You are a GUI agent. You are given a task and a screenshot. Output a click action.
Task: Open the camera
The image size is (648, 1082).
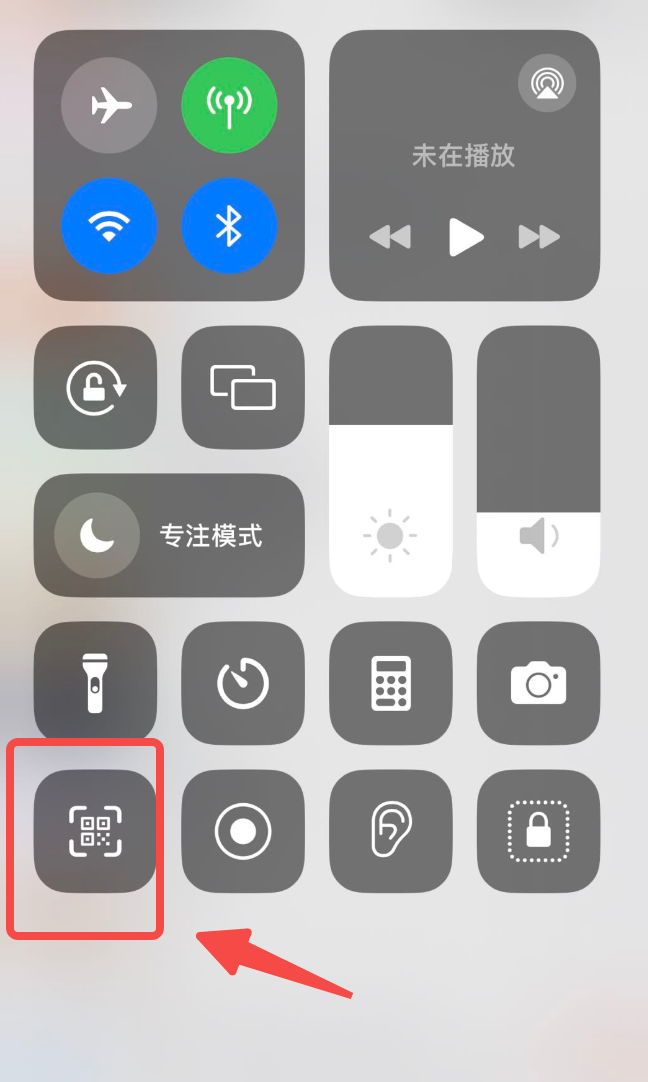click(x=538, y=683)
